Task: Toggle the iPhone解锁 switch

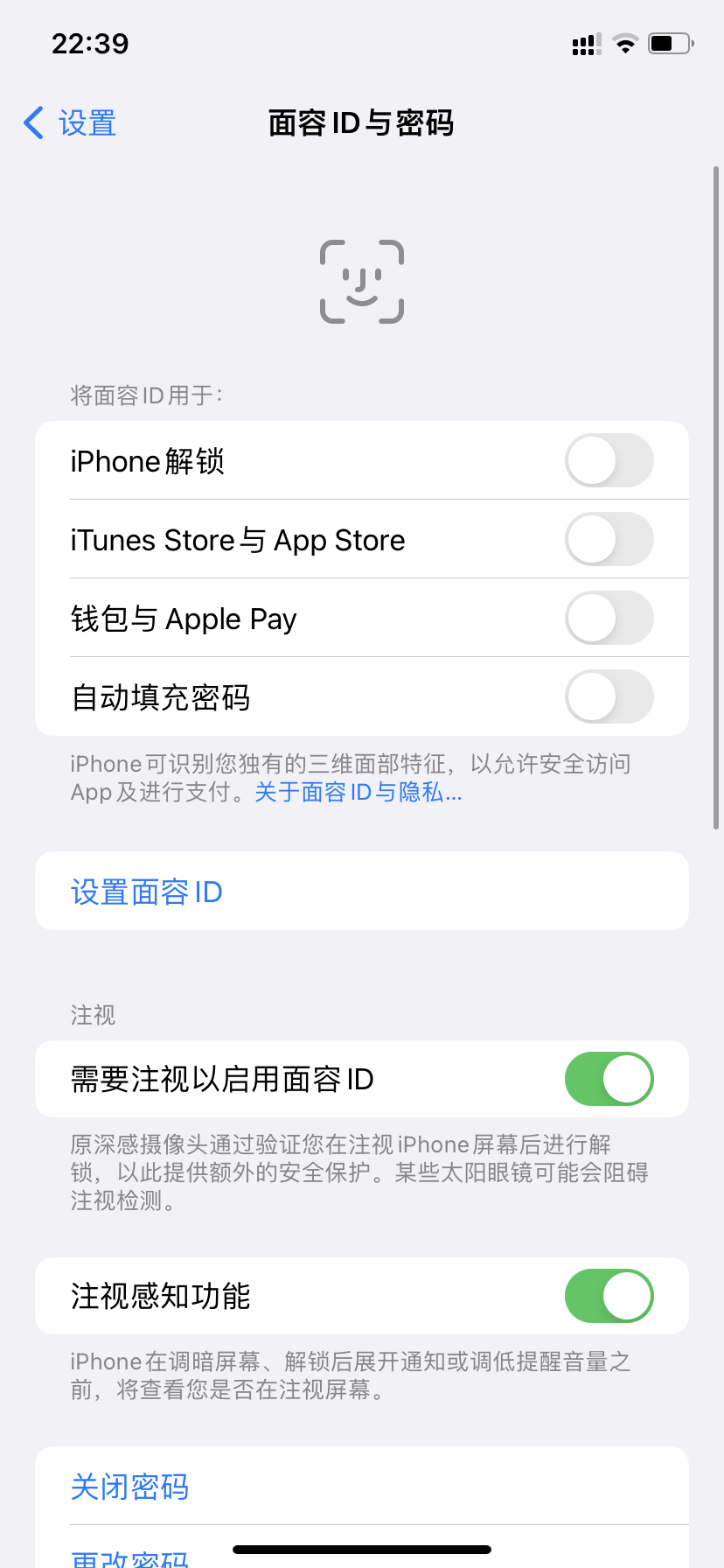Action: click(x=609, y=460)
